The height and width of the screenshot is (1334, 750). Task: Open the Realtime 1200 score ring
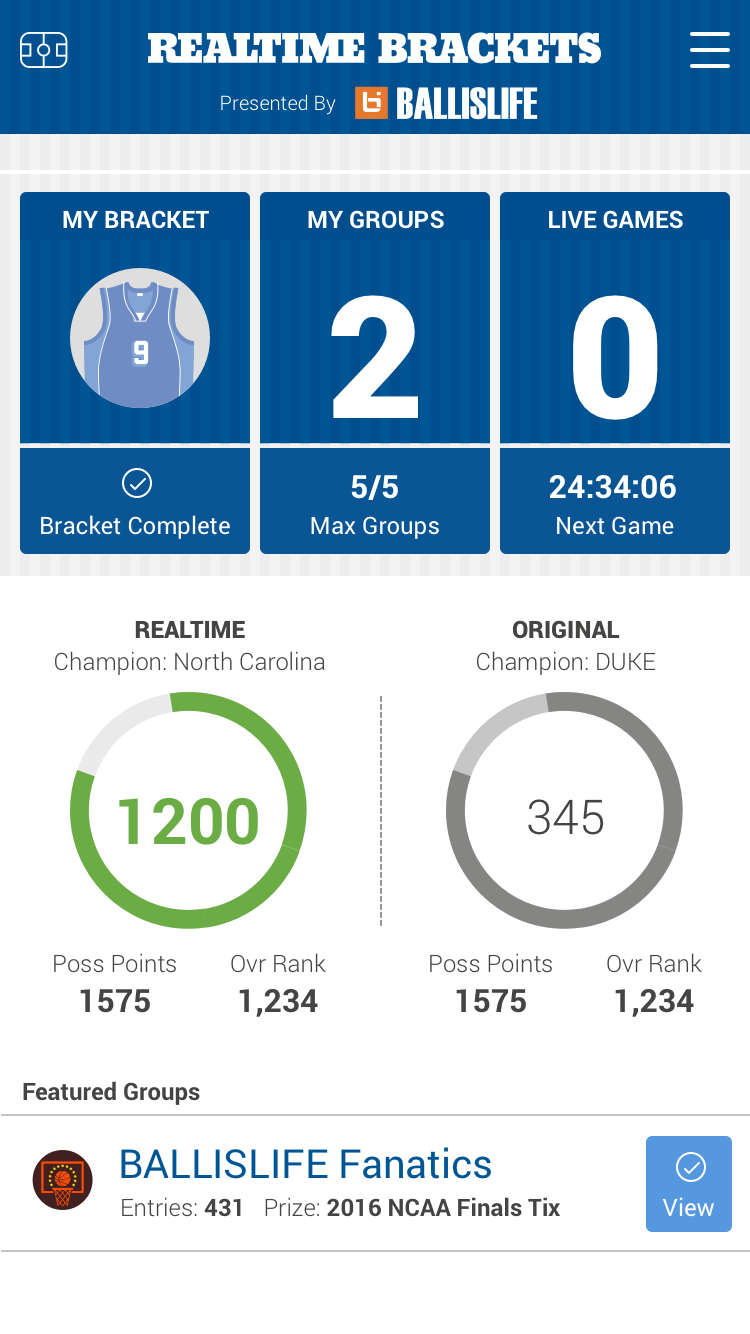click(188, 810)
